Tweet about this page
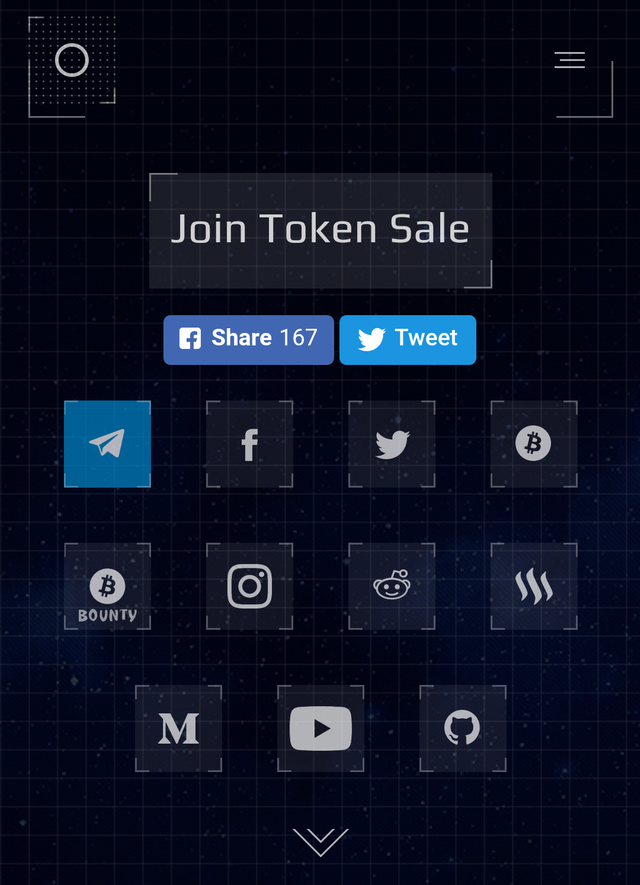 click(x=407, y=339)
